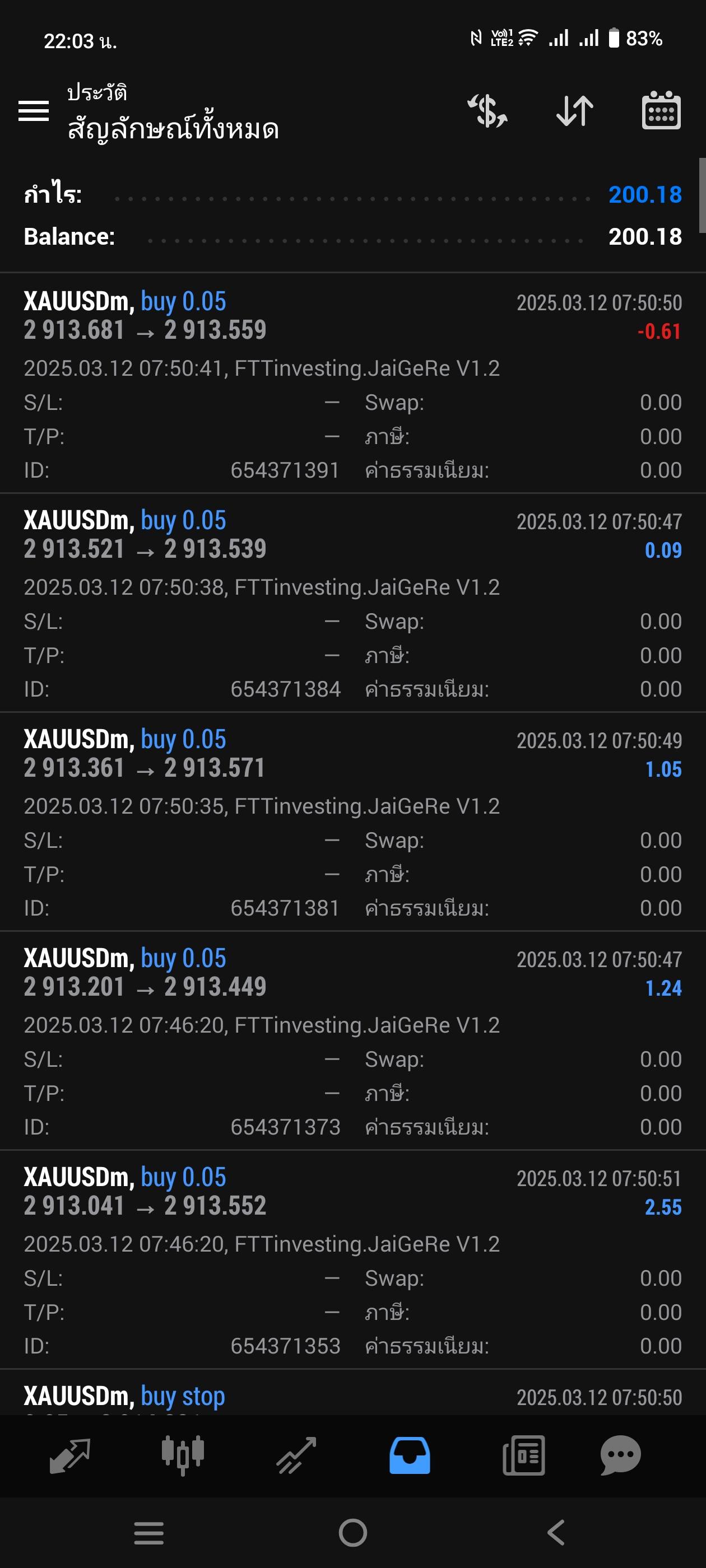706x1568 pixels.
Task: Switch to the Trade trend-line tab
Action: [x=296, y=1456]
